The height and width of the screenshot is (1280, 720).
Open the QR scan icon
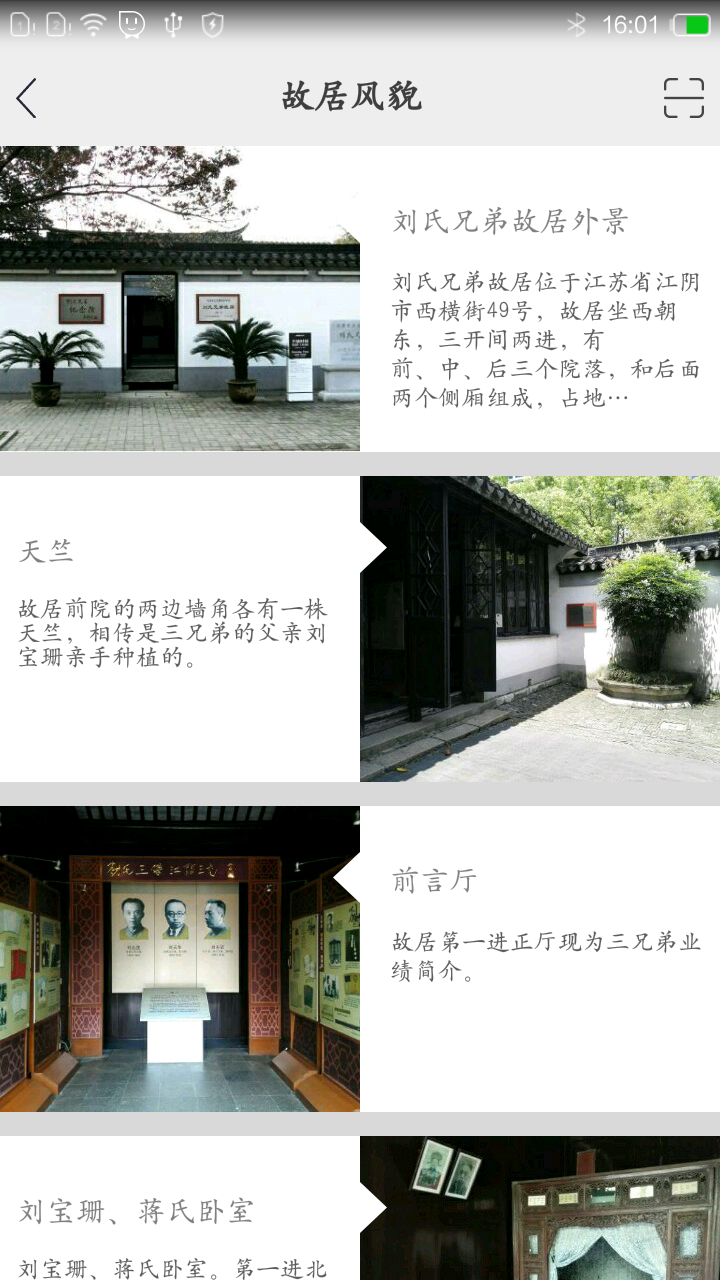(x=683, y=98)
